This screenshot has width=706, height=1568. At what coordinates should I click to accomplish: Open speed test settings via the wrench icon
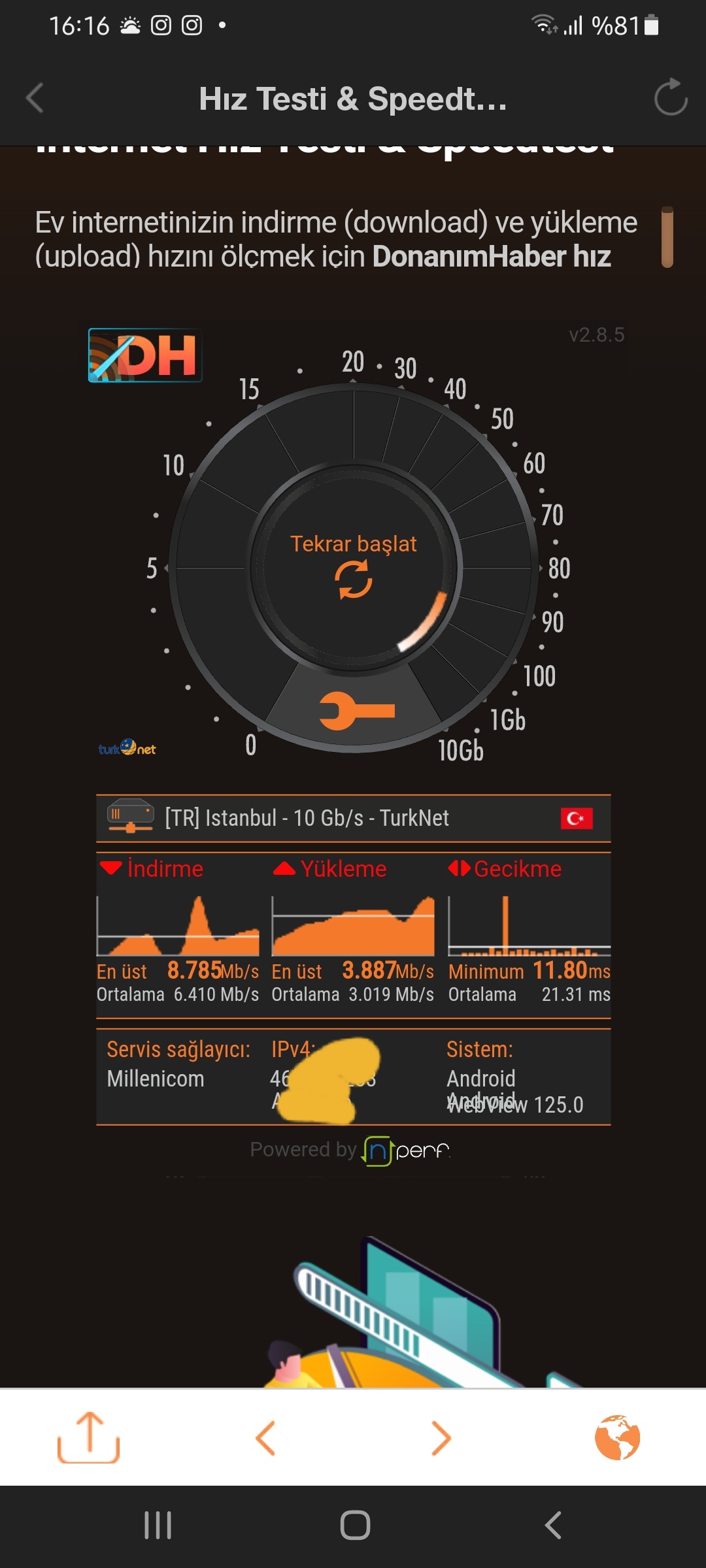tap(357, 710)
